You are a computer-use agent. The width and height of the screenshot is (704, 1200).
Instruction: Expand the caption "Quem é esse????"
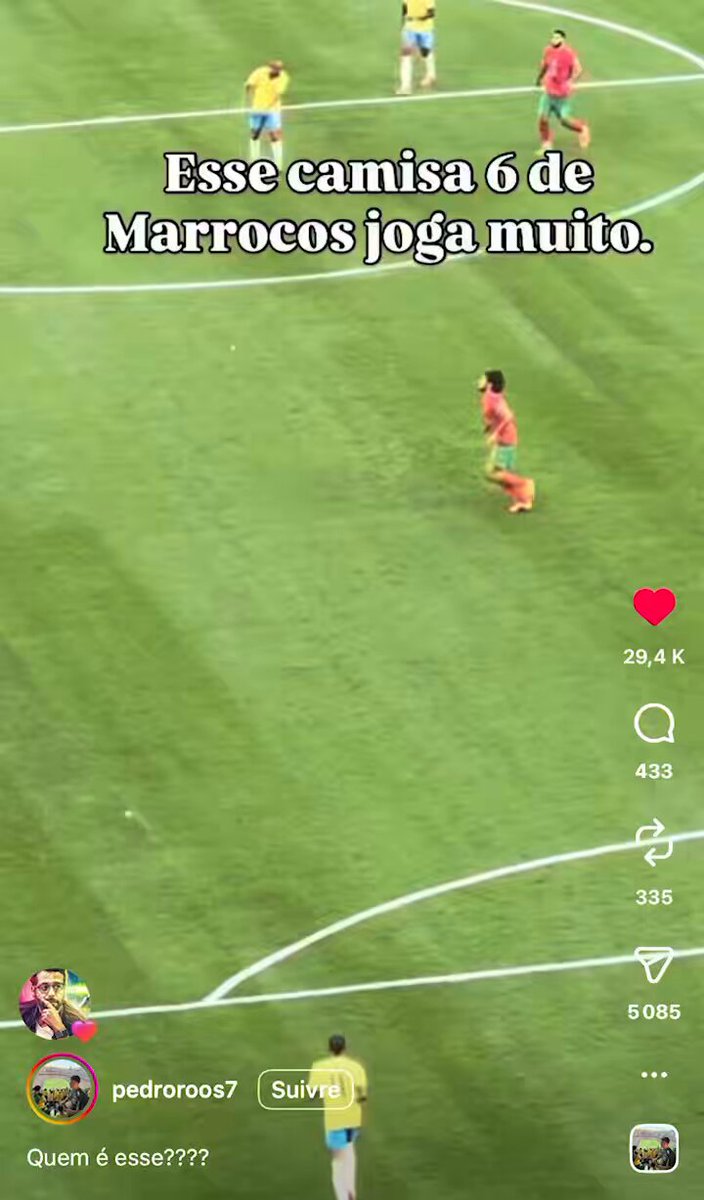(x=118, y=1158)
